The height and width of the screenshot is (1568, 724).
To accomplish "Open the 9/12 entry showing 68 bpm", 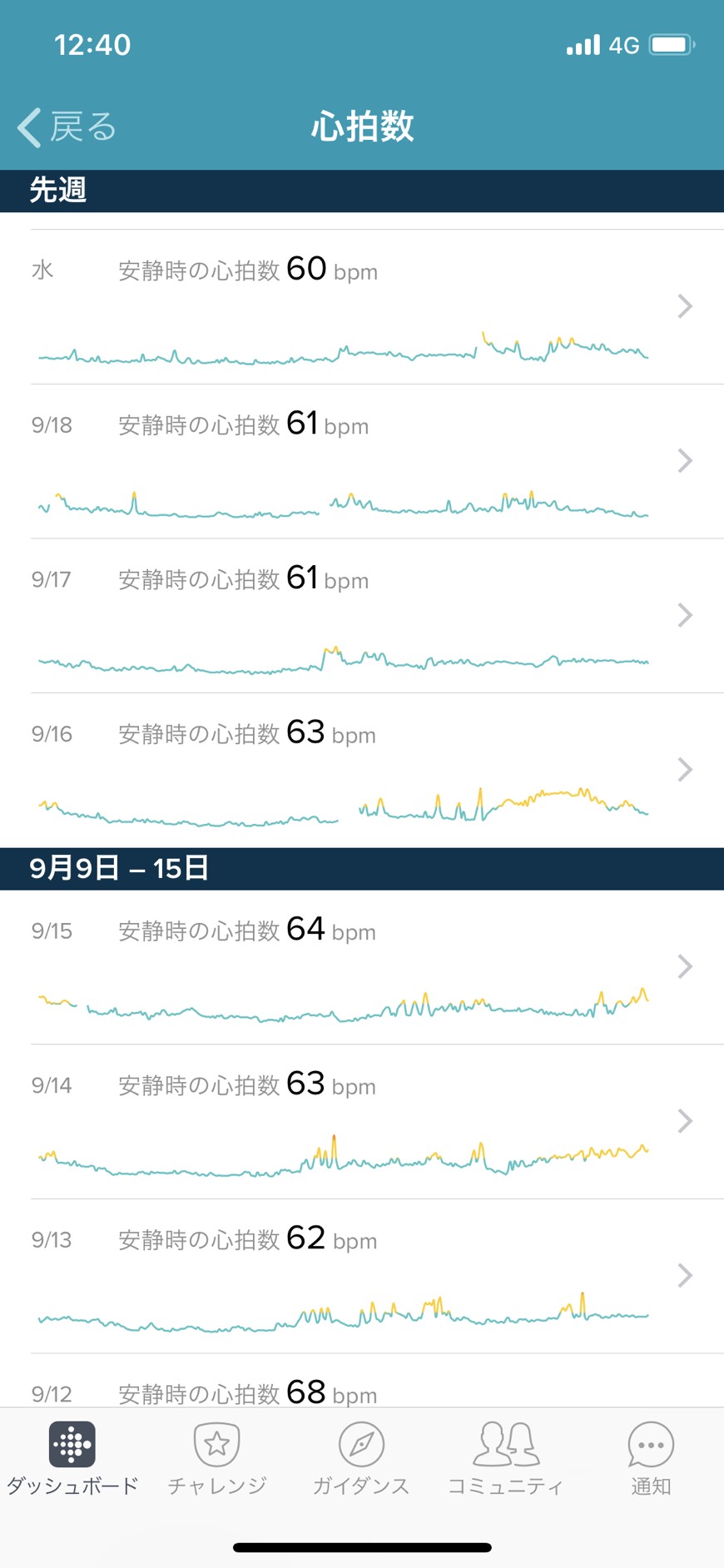I will pos(362,1381).
